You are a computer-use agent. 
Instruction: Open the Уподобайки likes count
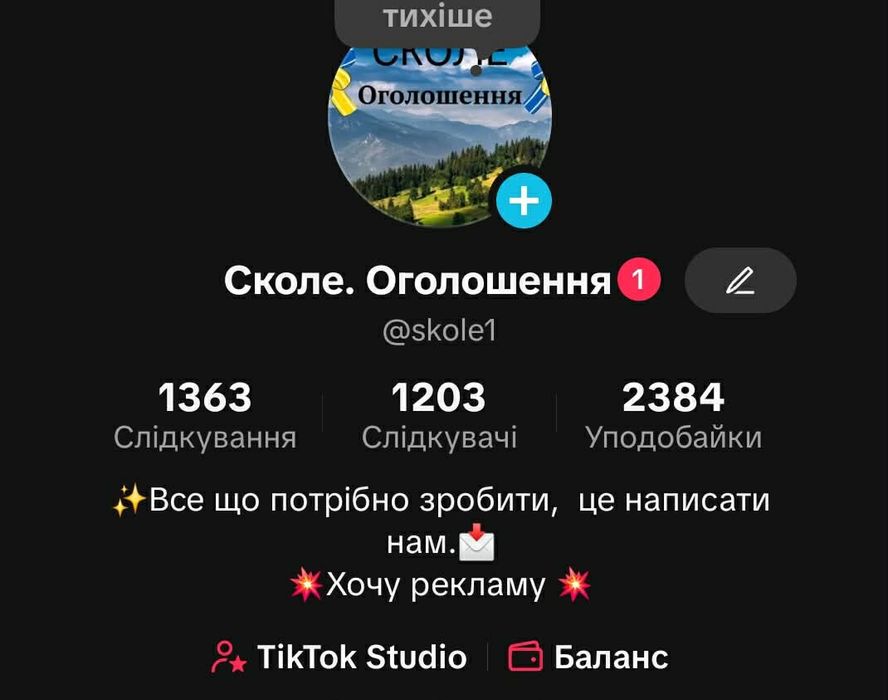point(673,415)
